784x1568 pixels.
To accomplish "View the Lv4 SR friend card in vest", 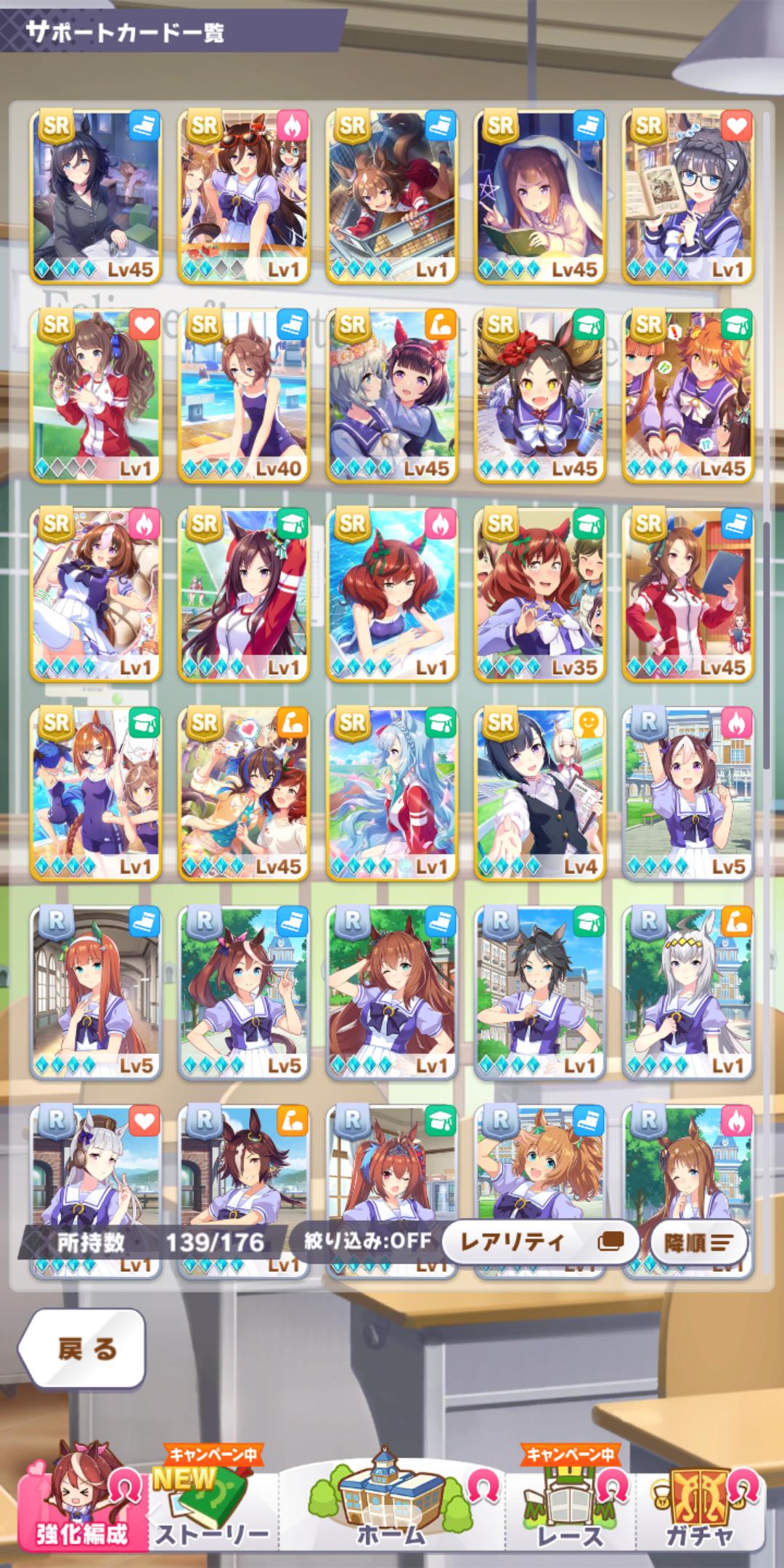I will 539,793.
